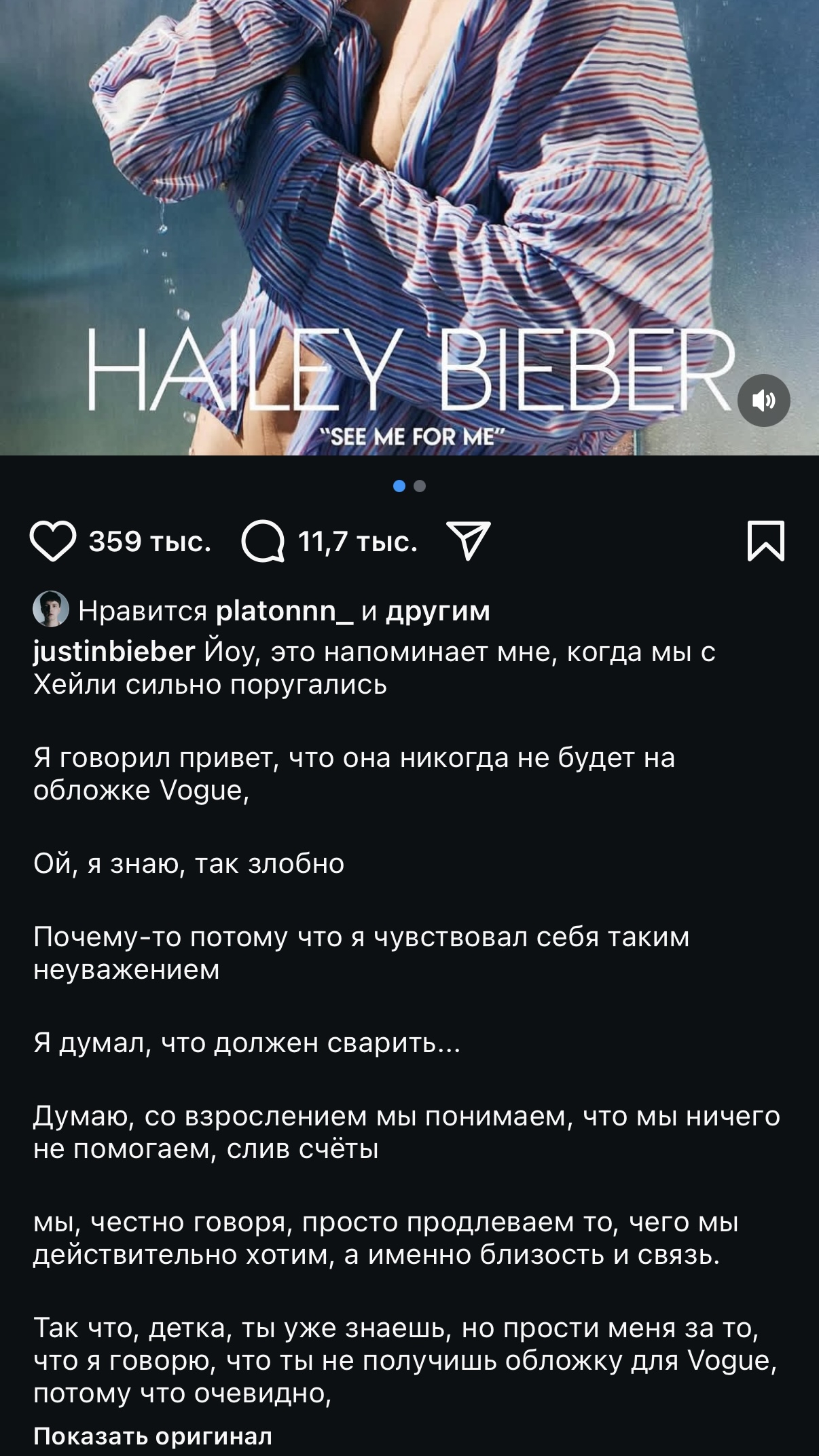Bookmark this post
This screenshot has height=1456, width=819.
765,541
